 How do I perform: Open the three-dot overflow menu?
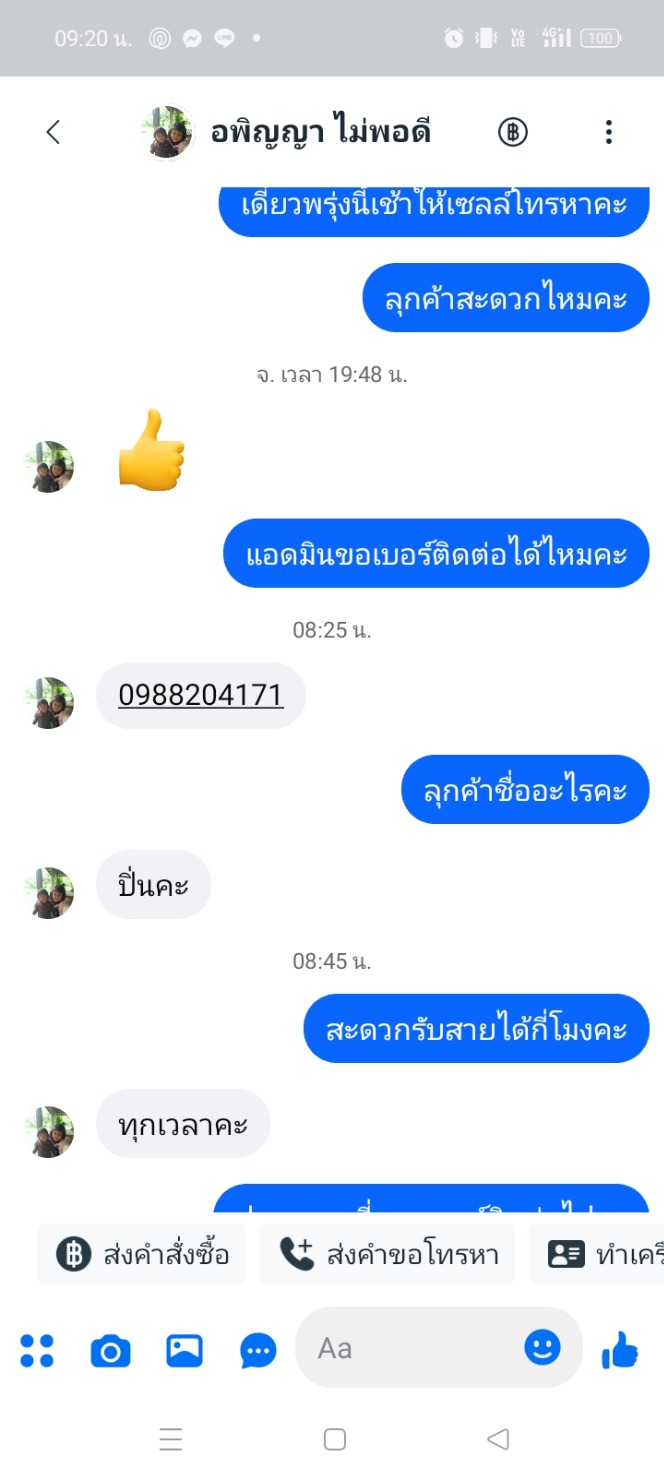608,132
